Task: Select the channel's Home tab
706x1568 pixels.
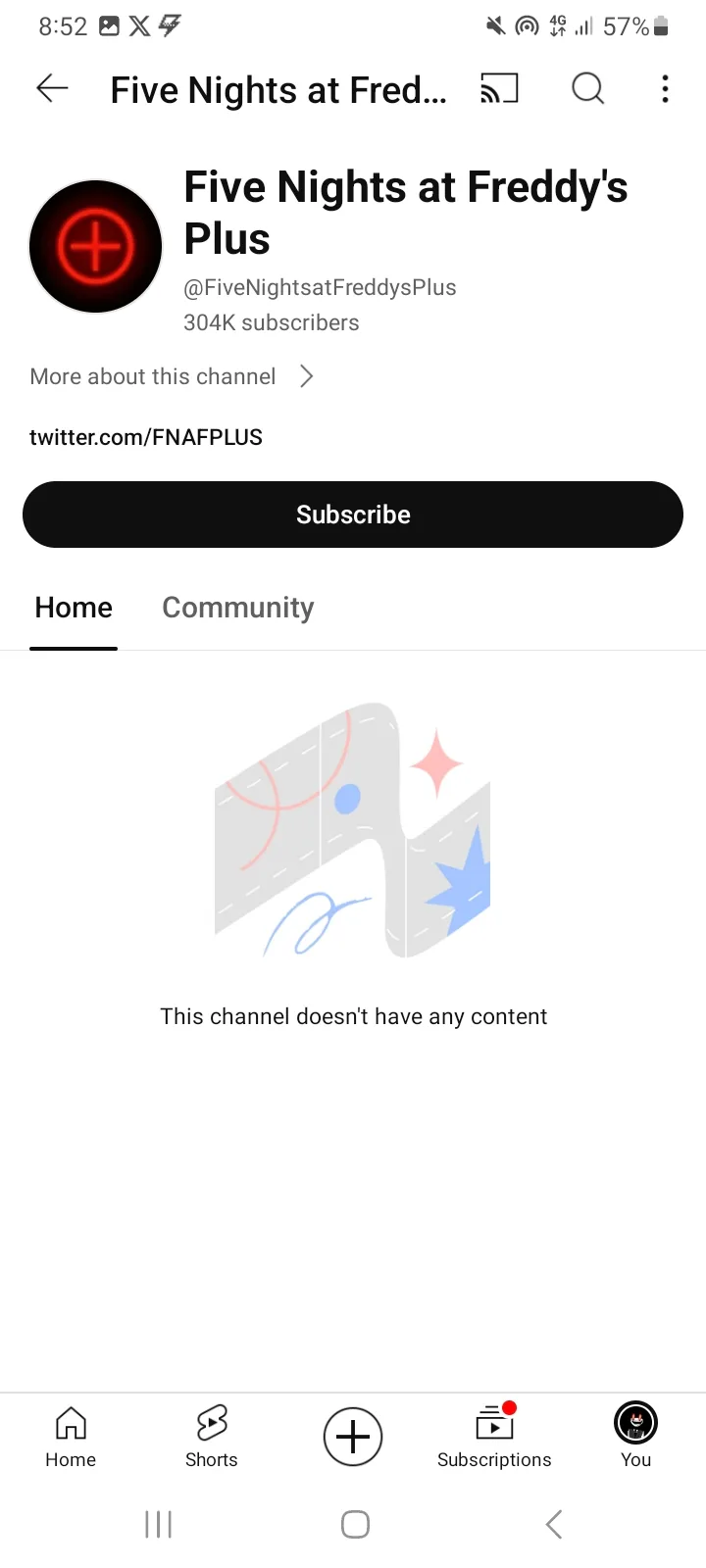Action: pyautogui.click(x=74, y=608)
